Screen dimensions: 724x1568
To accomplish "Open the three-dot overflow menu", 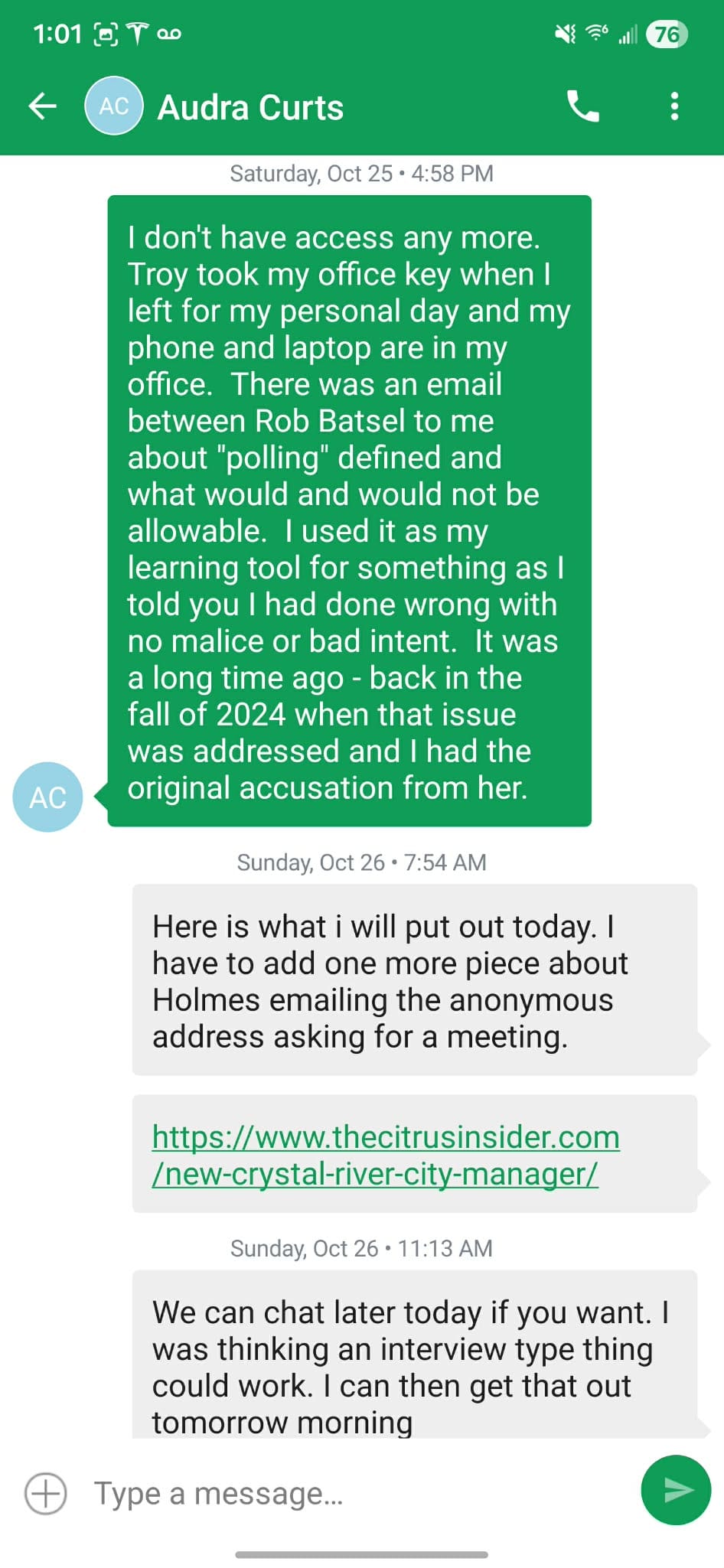I will pos(673,106).
